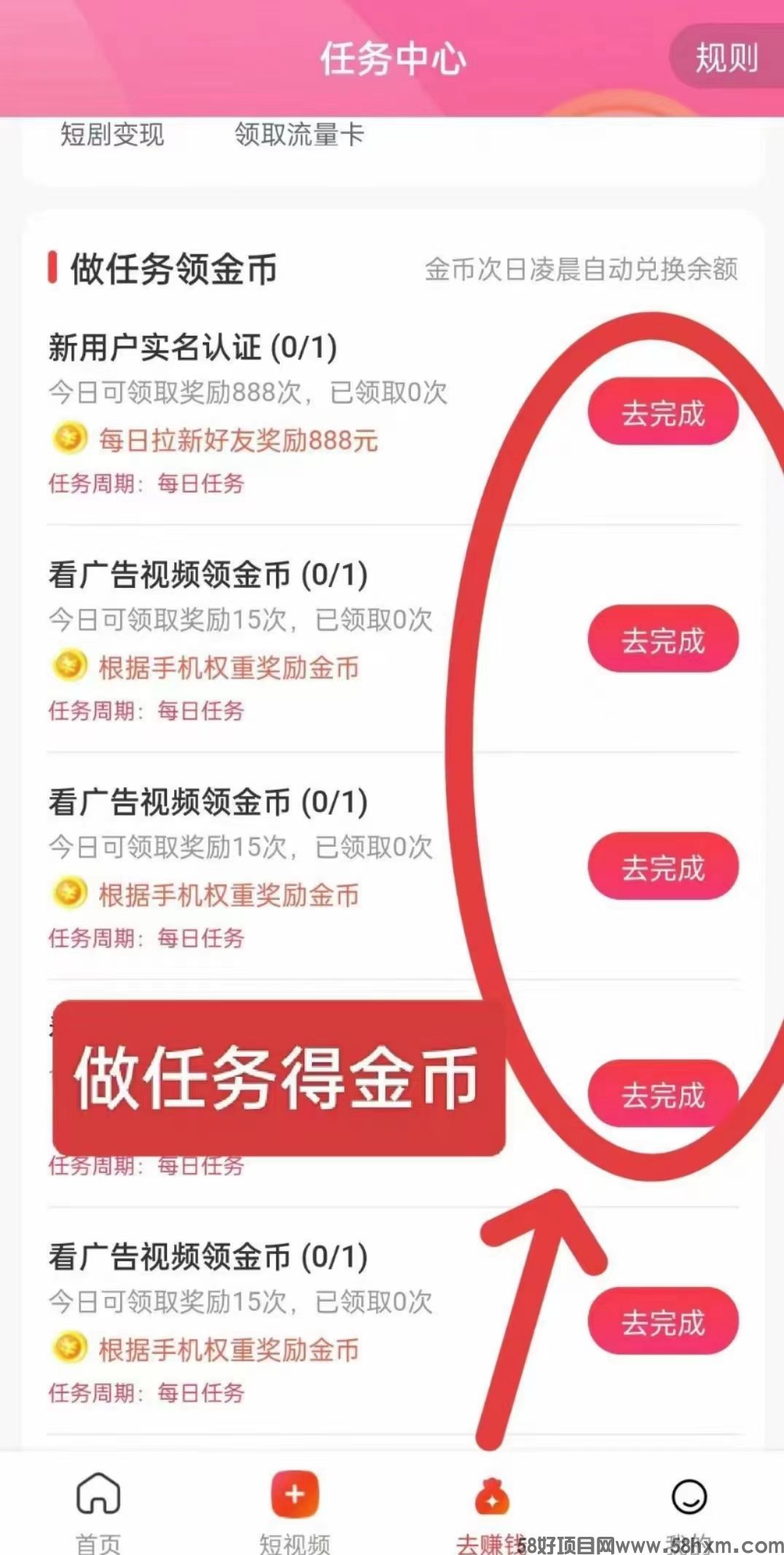
Task: Switch to the 首页 tab
Action: click(98, 1508)
